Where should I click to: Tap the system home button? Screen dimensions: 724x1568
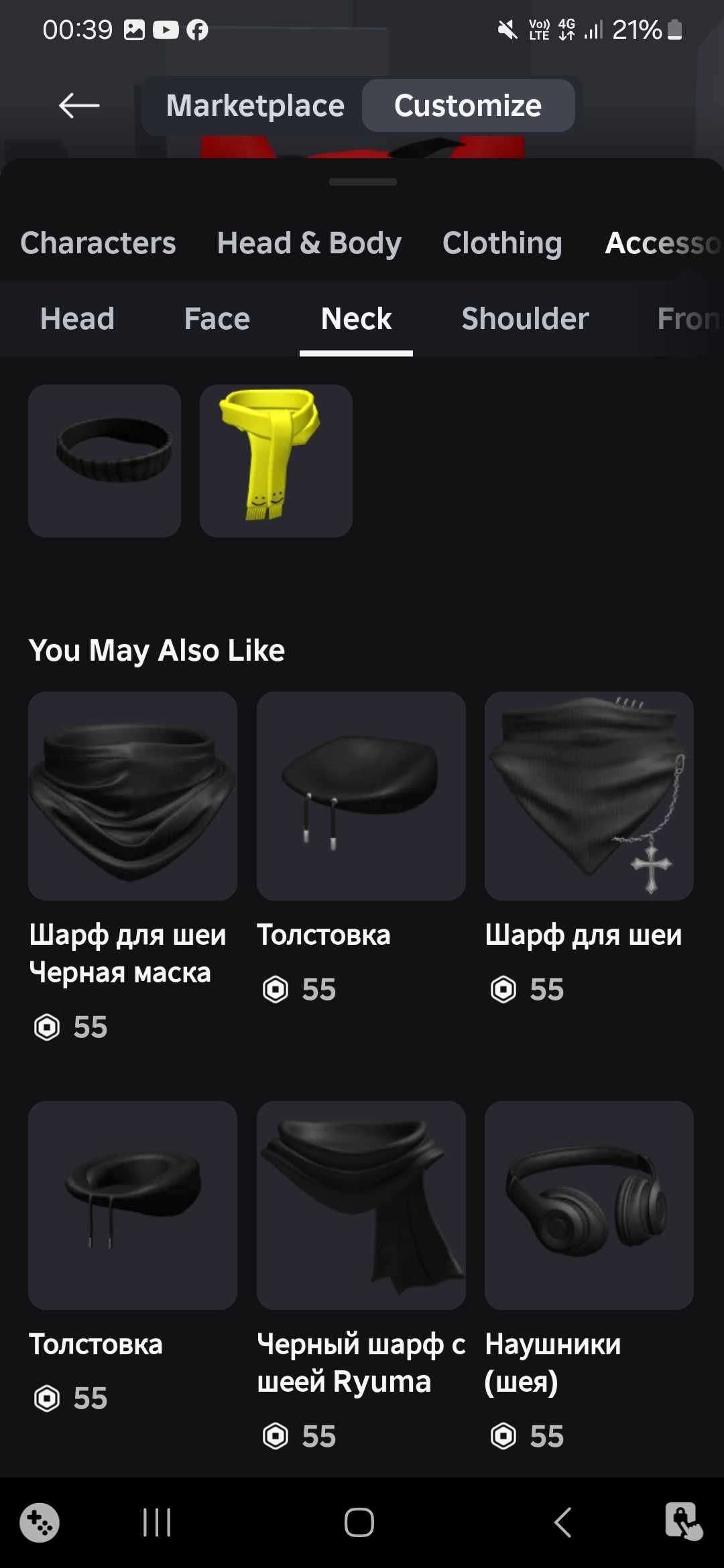click(359, 1522)
